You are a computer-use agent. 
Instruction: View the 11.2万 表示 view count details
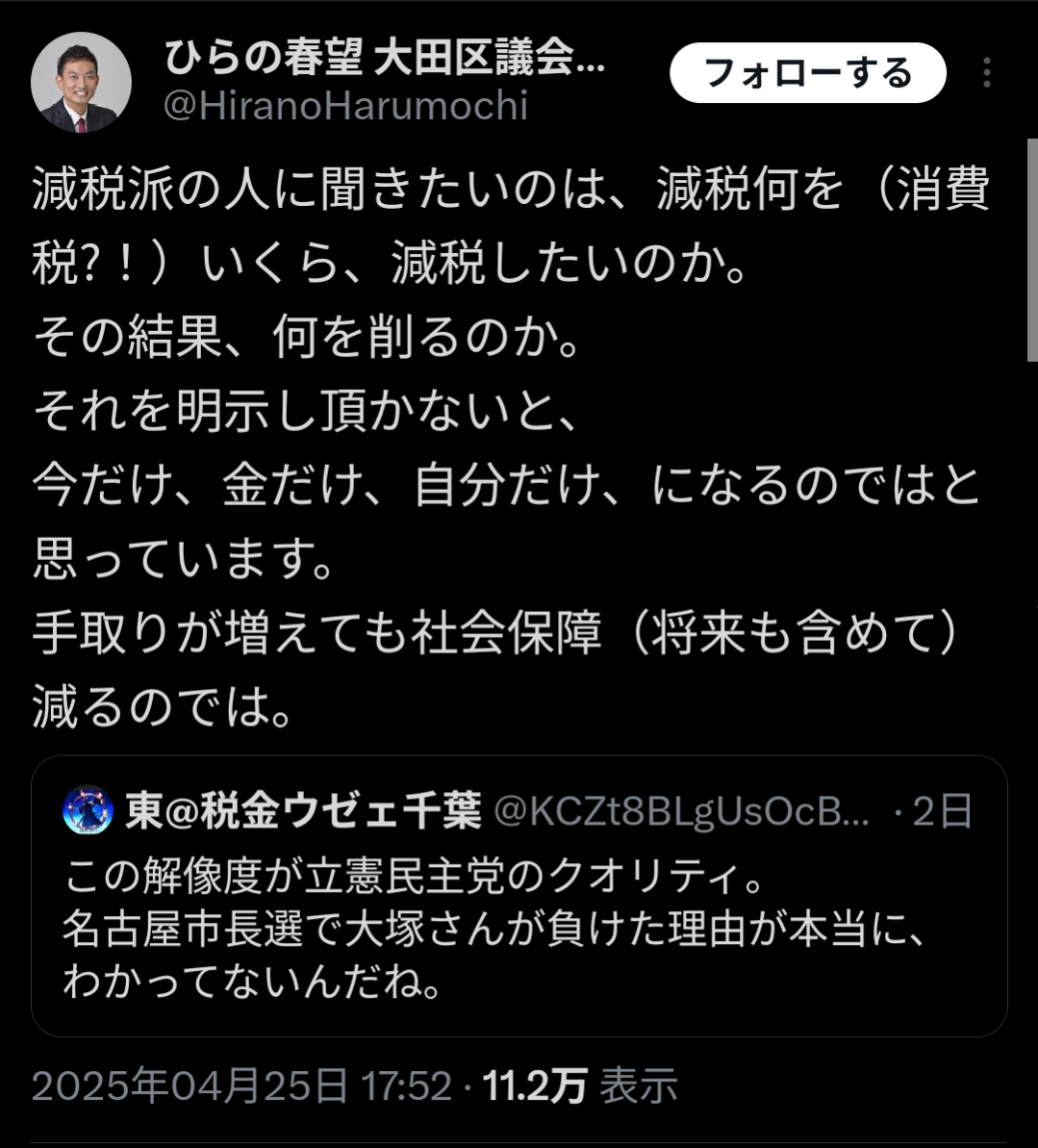coord(580,1086)
